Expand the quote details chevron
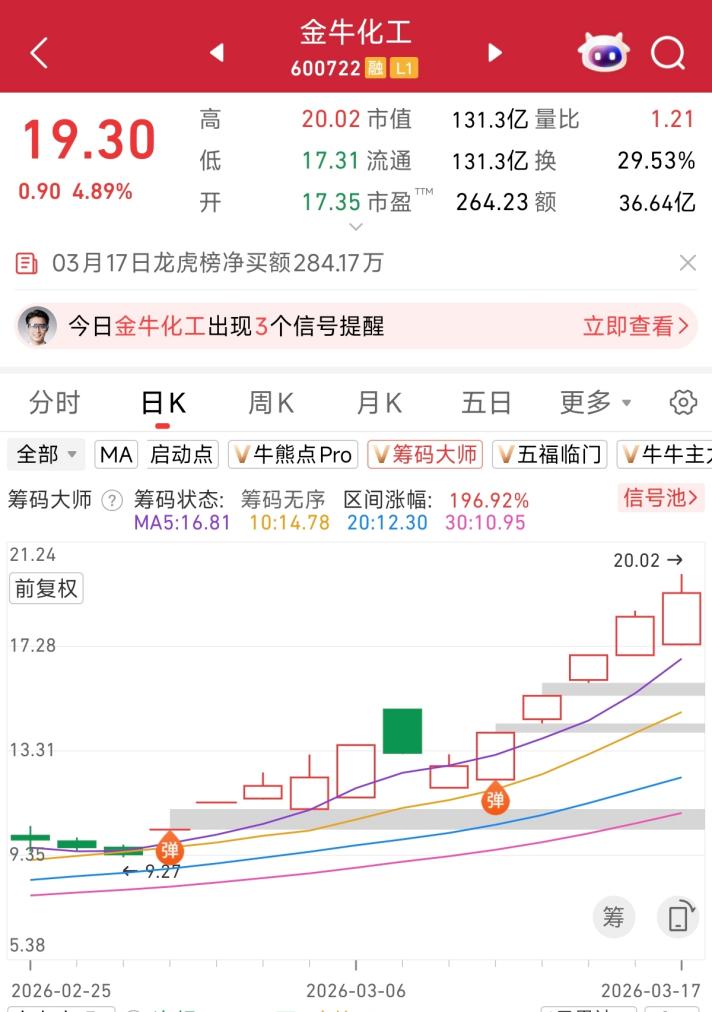The width and height of the screenshot is (712, 1012). [x=356, y=227]
